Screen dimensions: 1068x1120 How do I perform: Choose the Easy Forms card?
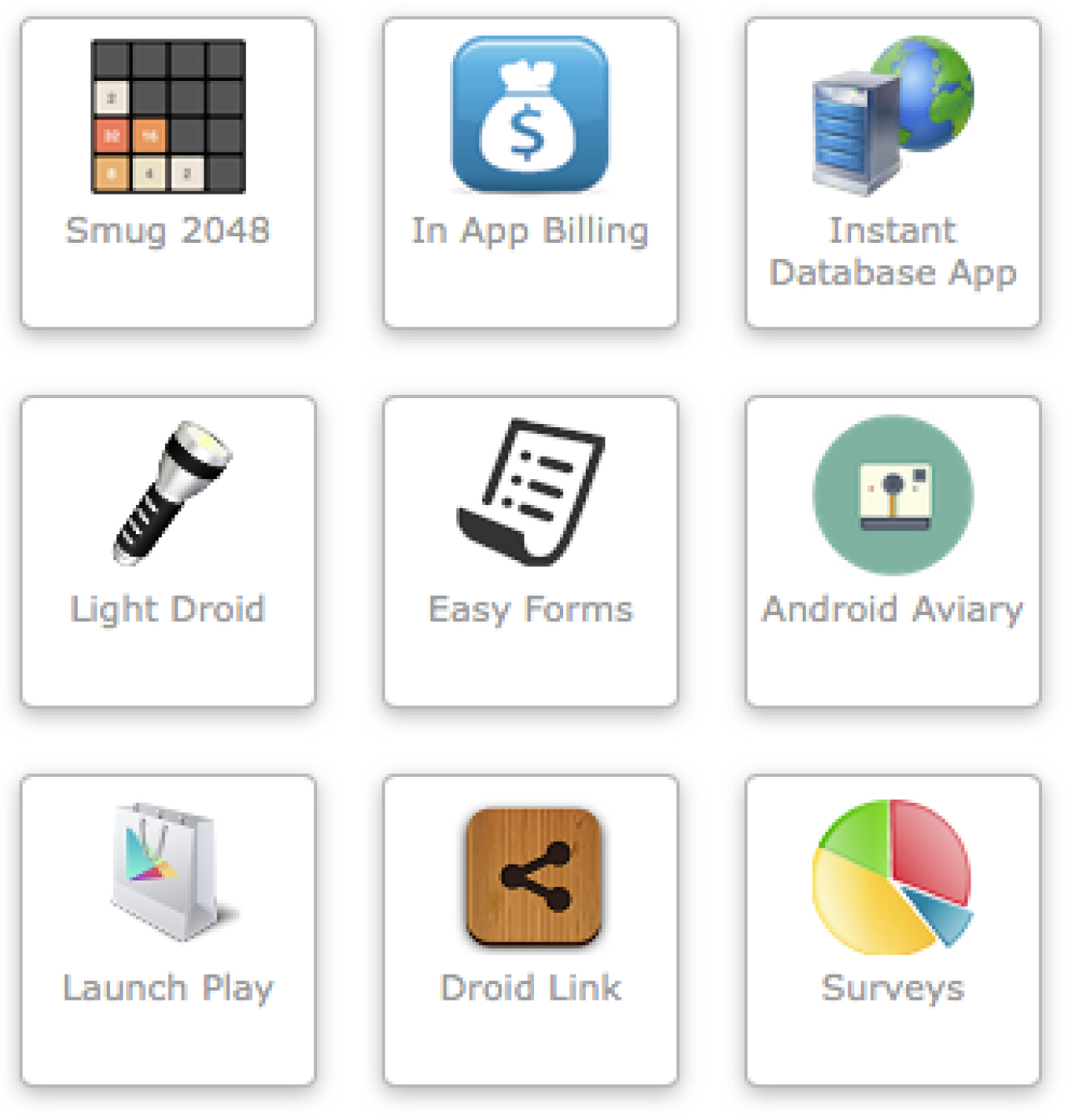[x=530, y=551]
